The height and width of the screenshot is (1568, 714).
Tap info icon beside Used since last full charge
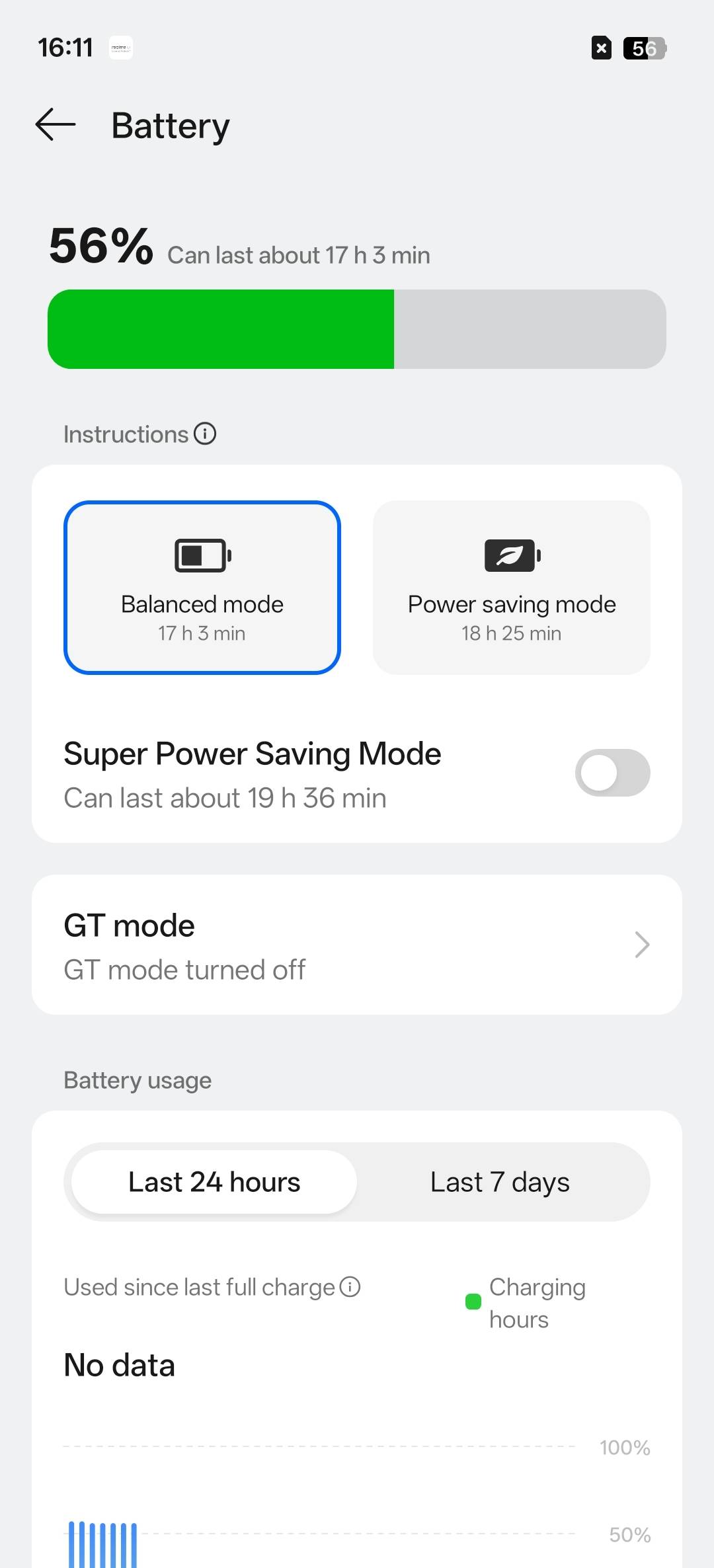(x=350, y=1287)
